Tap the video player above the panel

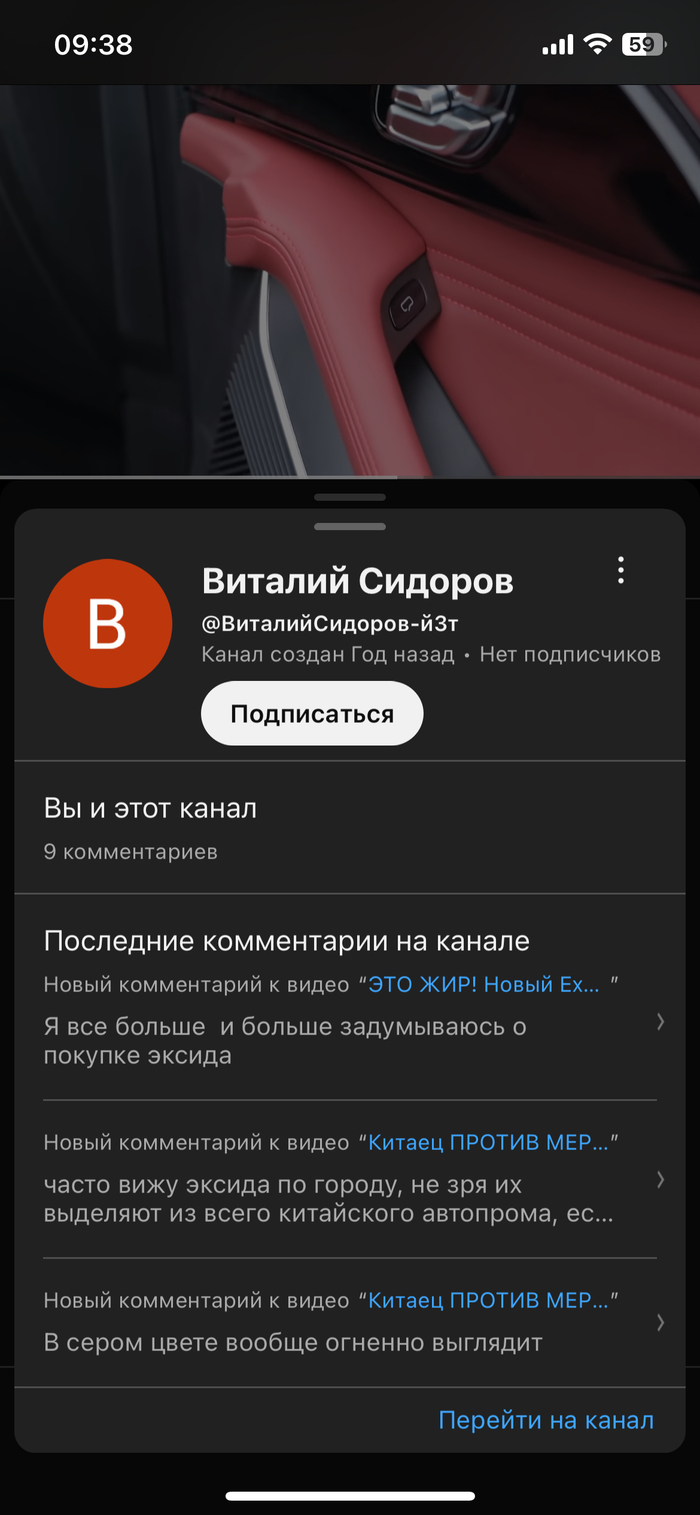point(350,280)
